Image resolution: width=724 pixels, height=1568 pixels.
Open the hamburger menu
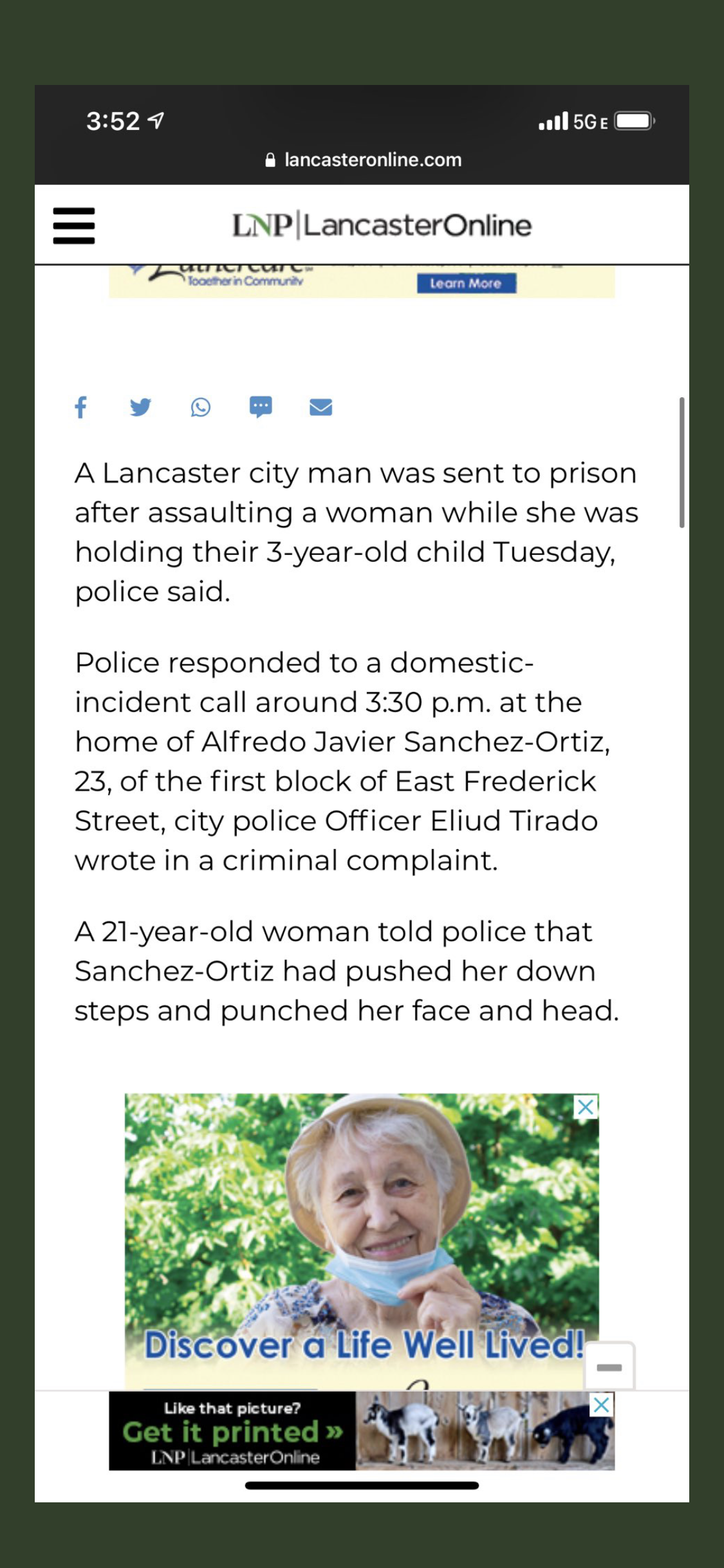74,225
